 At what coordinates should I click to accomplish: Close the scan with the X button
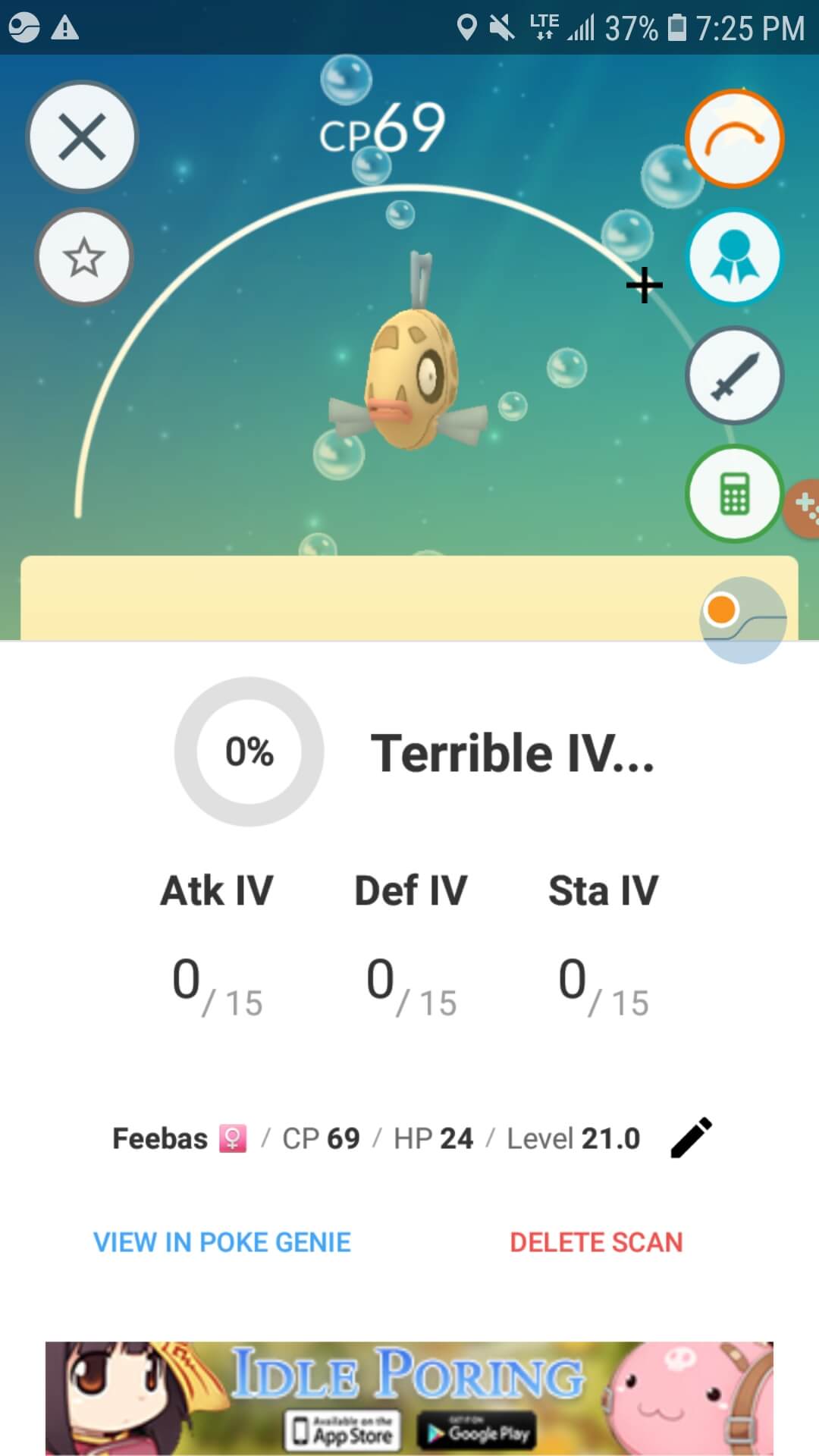(82, 137)
